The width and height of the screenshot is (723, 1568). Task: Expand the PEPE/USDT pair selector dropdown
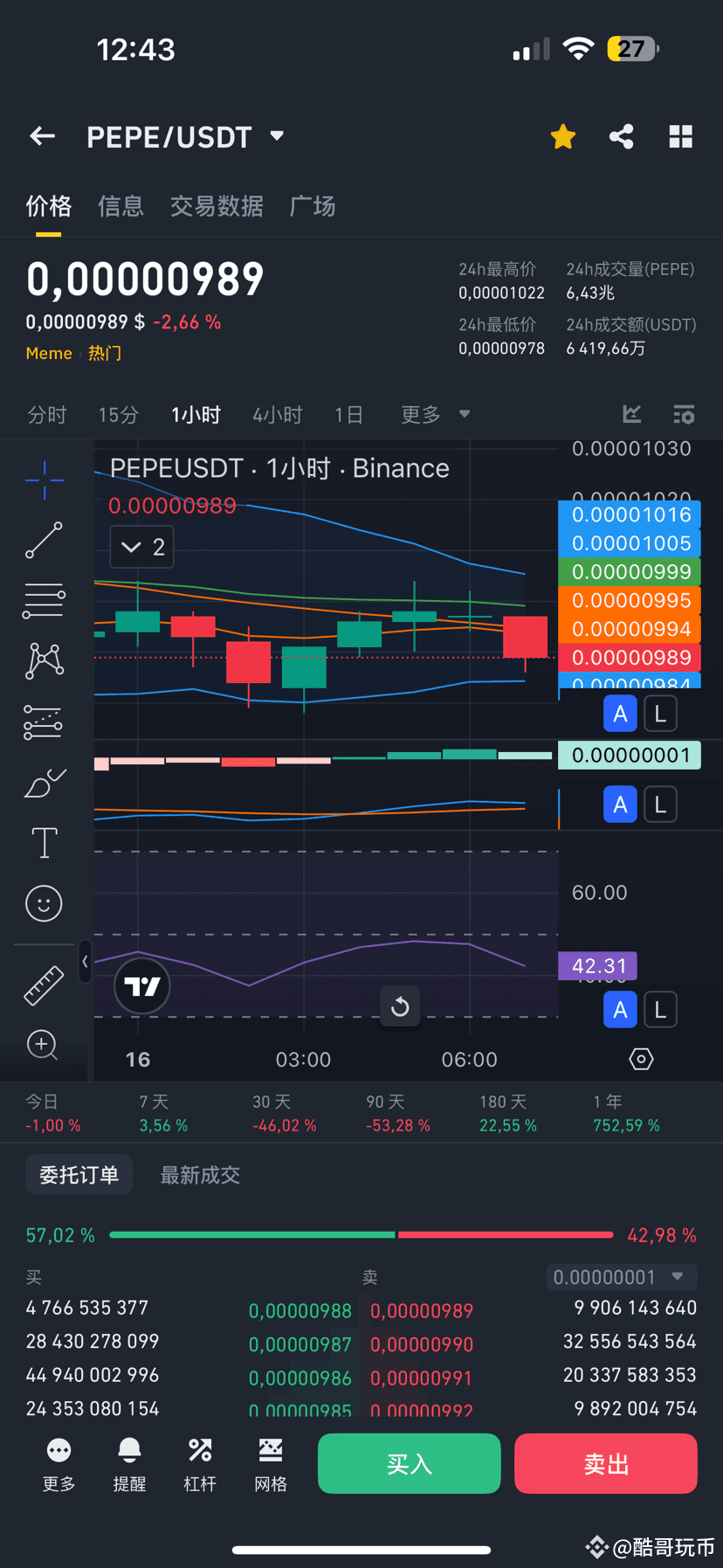click(276, 136)
